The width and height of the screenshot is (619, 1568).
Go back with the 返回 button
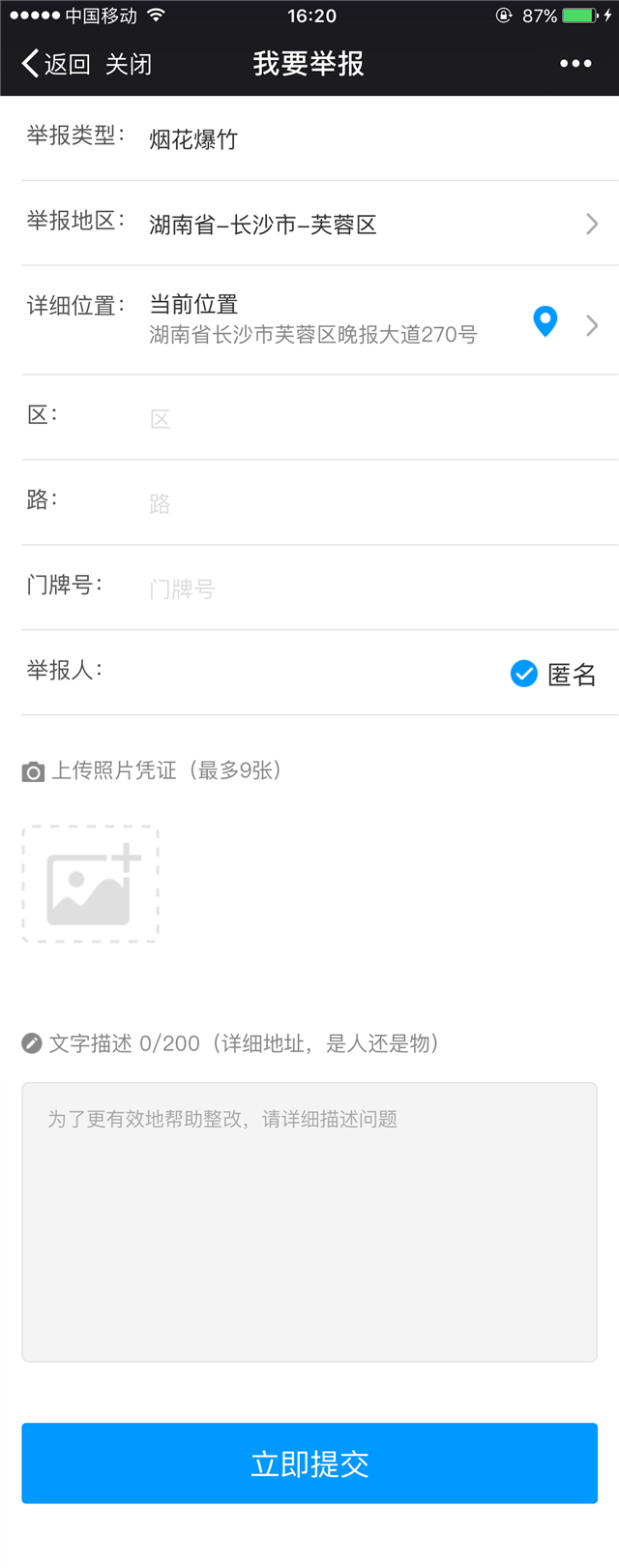tap(56, 64)
